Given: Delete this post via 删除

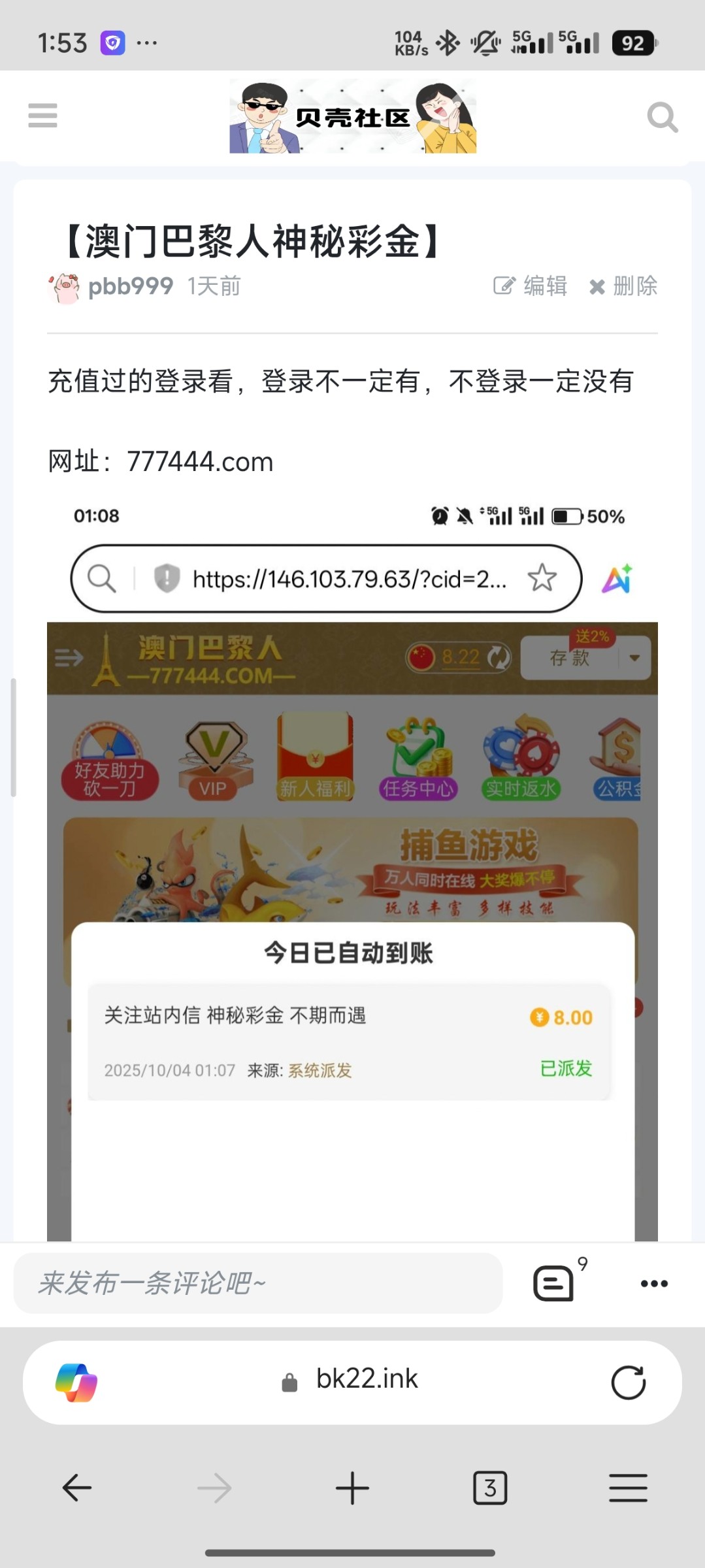Looking at the screenshot, I should tap(623, 286).
